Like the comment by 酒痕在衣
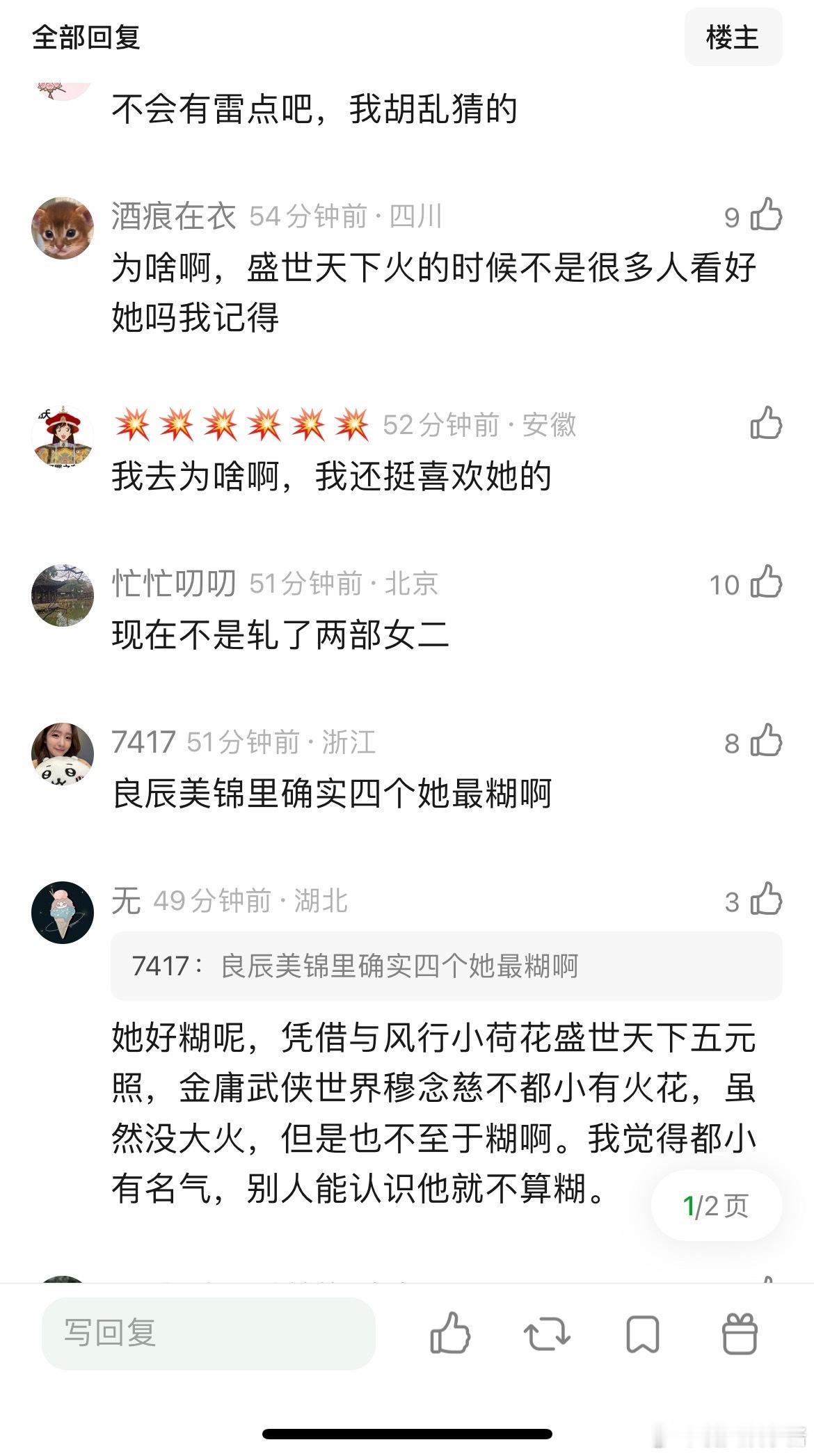The width and height of the screenshot is (814, 1456). (x=766, y=215)
